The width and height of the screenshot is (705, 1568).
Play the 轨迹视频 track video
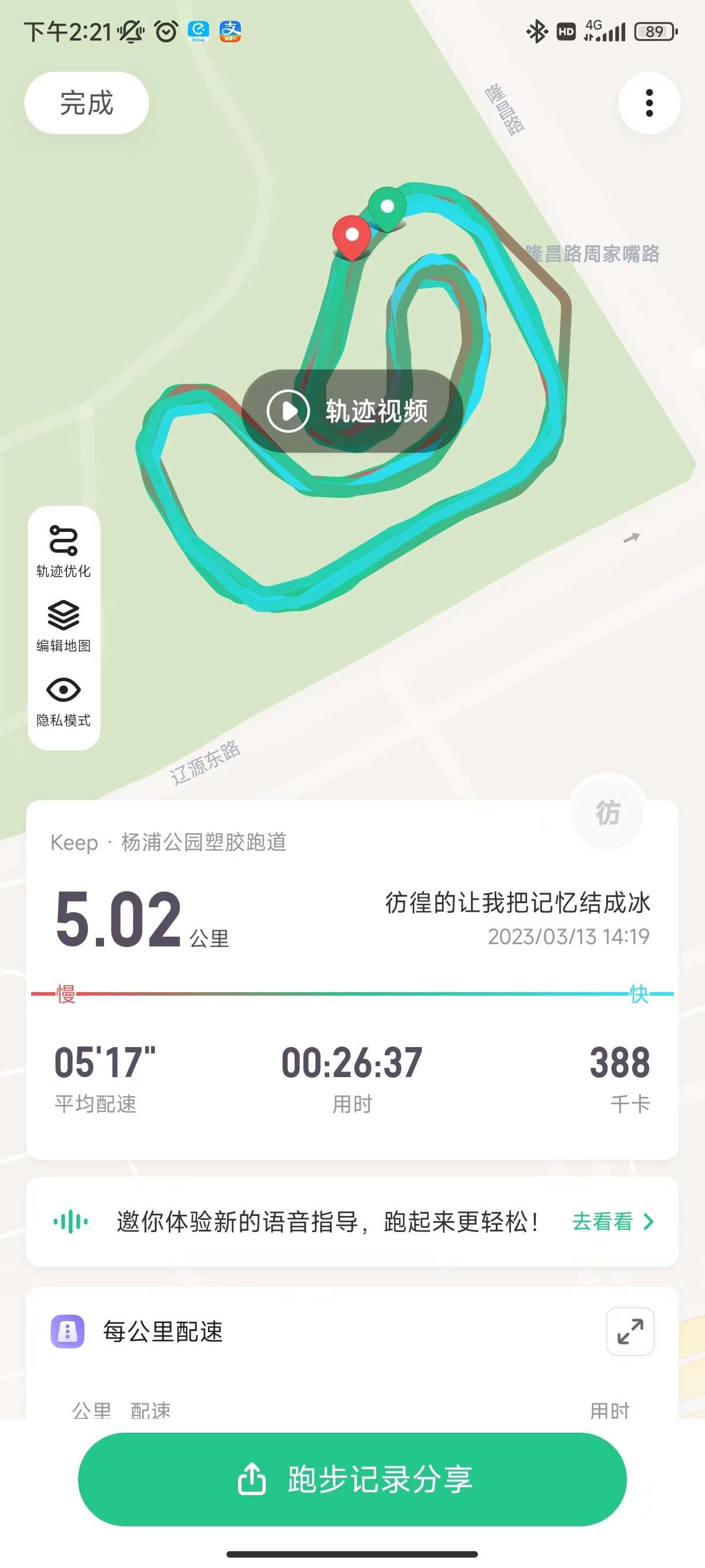[x=352, y=411]
